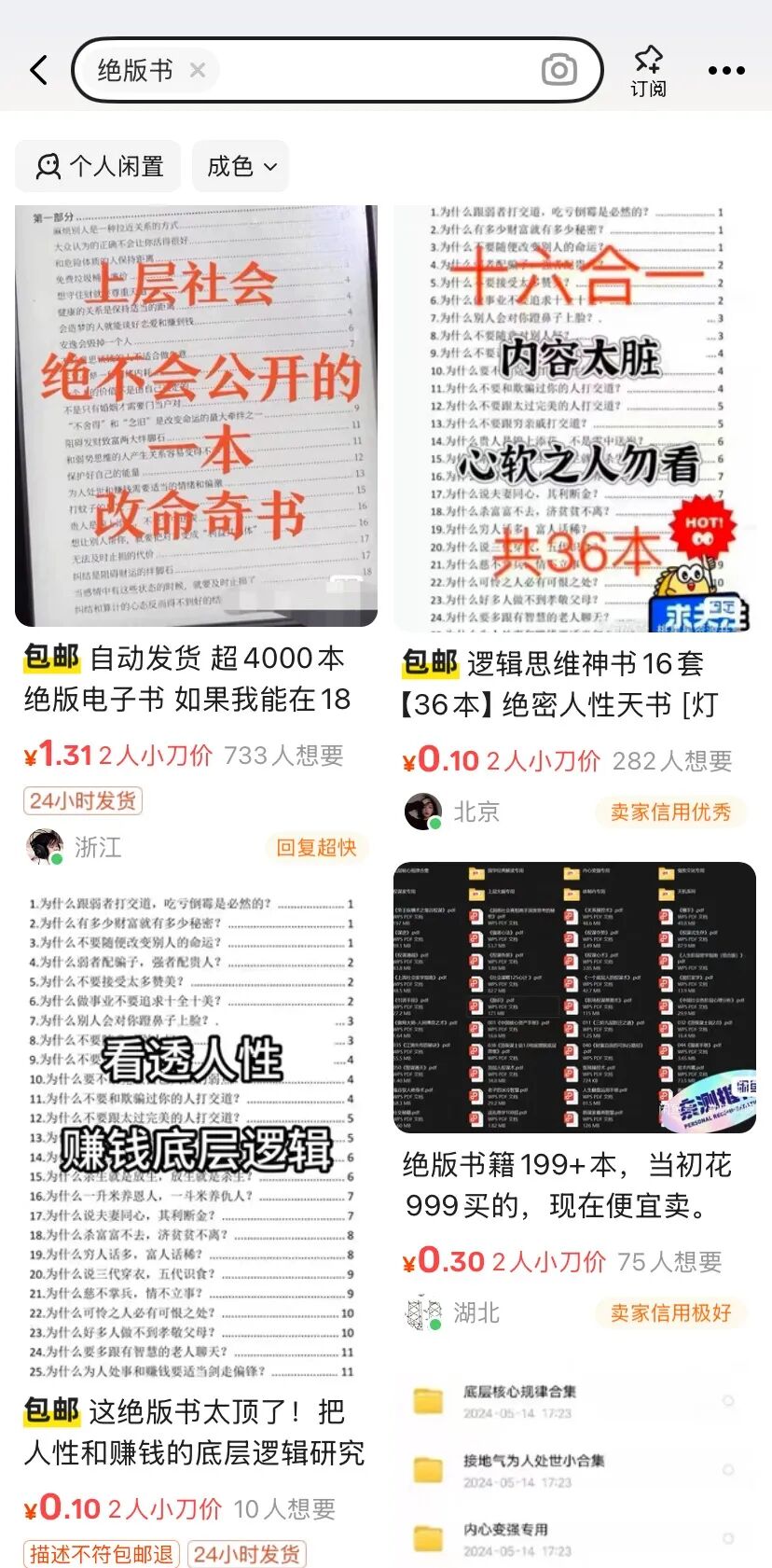The image size is (772, 1568).
Task: Clear the 绝版书 search keyword chip
Action: pyautogui.click(x=198, y=70)
